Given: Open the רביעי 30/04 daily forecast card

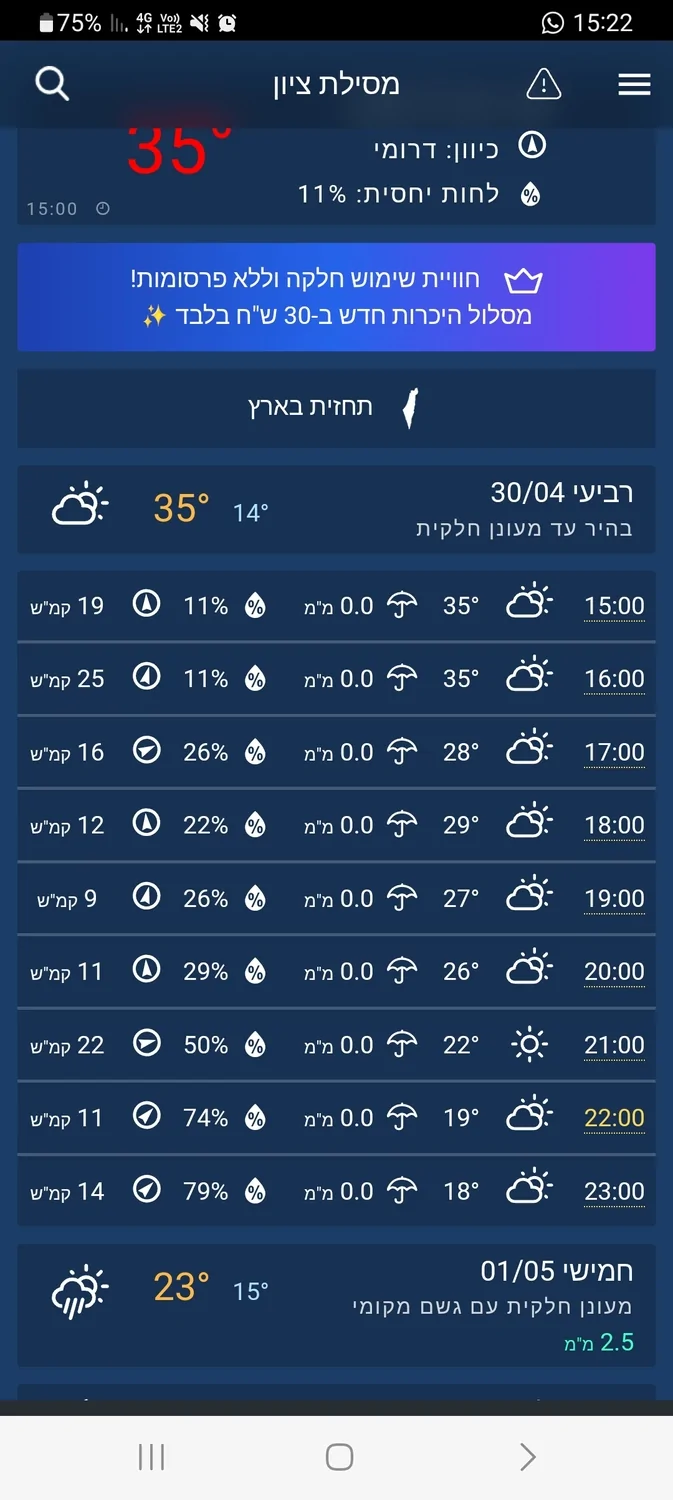Looking at the screenshot, I should (x=336, y=509).
